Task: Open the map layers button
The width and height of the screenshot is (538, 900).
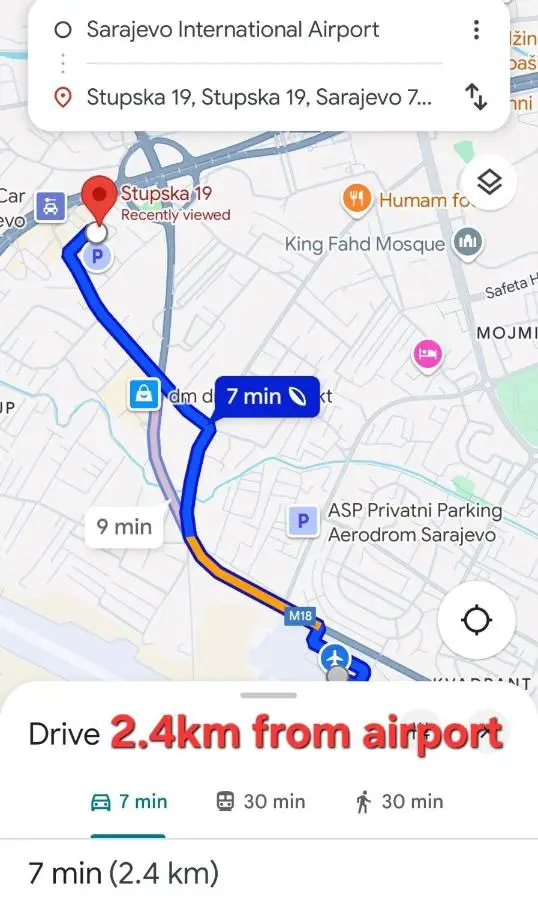Action: coord(489,183)
